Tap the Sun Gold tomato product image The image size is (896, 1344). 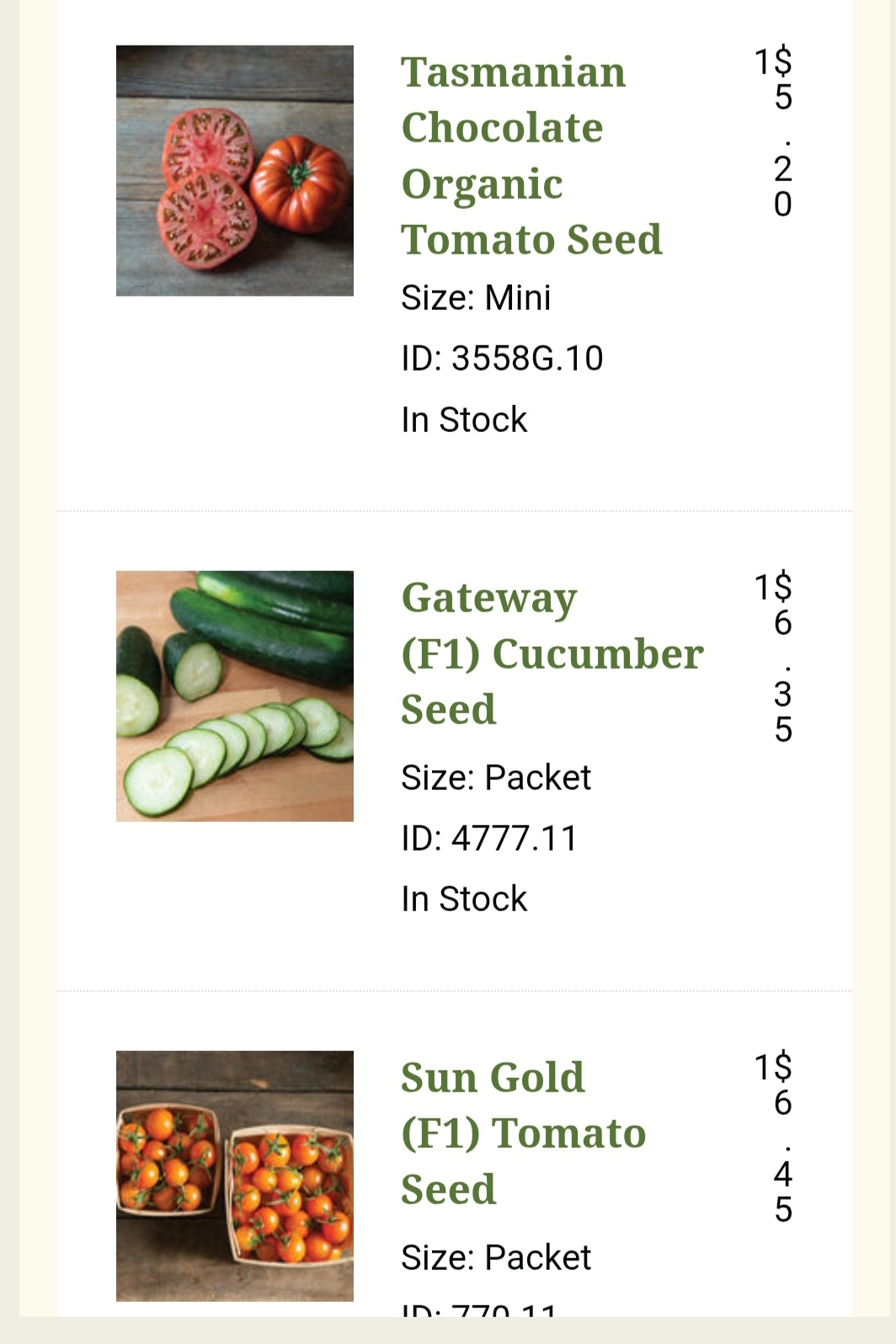click(235, 1176)
